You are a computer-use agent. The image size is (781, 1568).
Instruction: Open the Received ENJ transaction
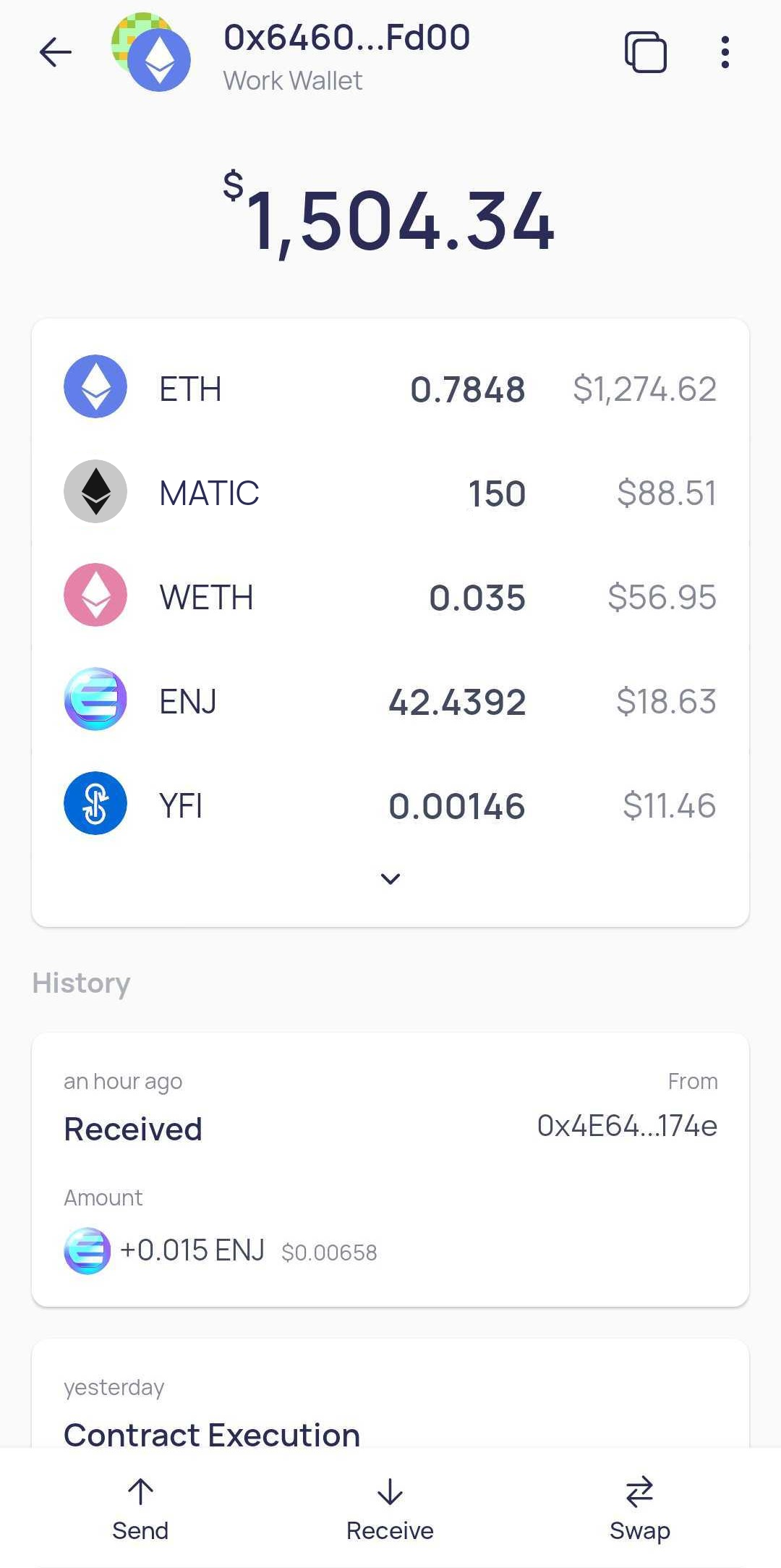(390, 1169)
